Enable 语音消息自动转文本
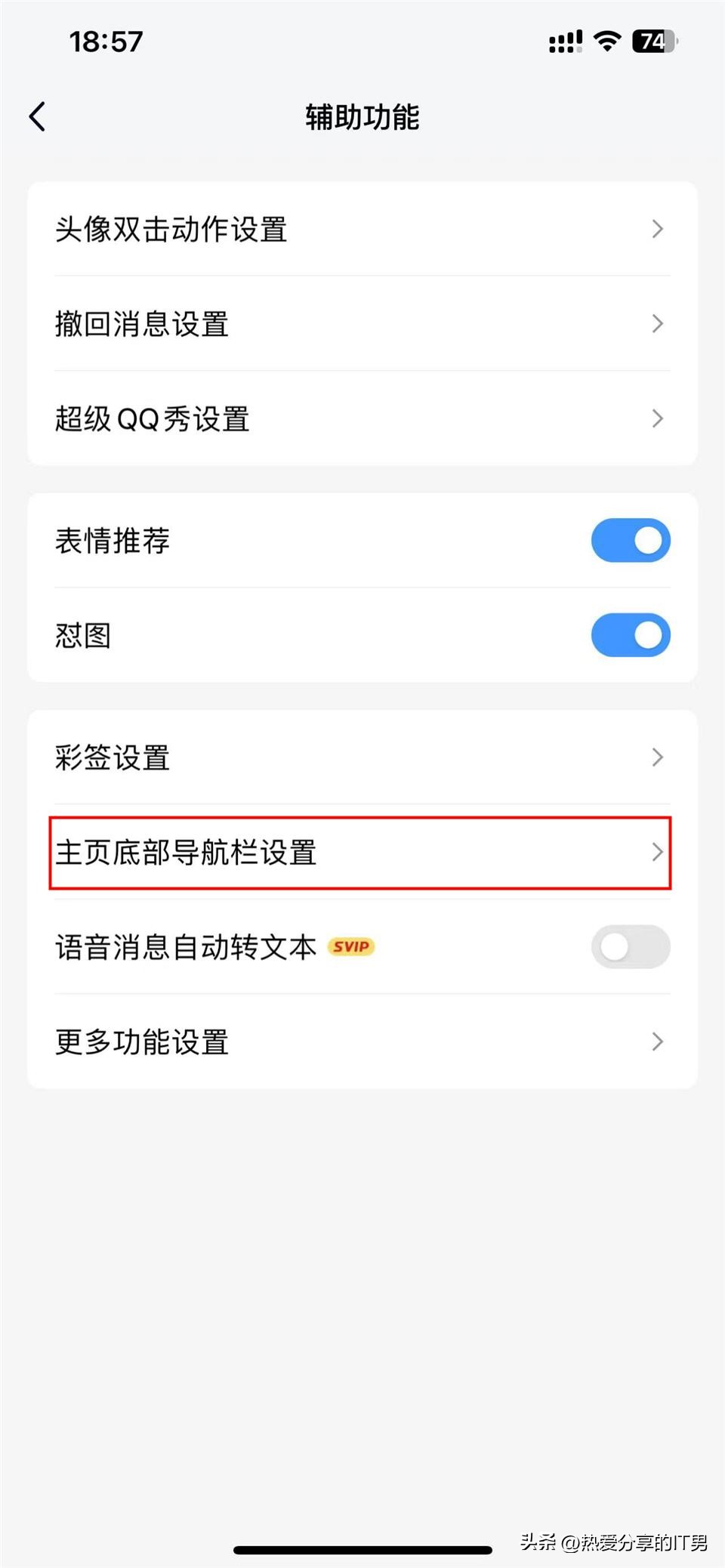 click(x=631, y=947)
